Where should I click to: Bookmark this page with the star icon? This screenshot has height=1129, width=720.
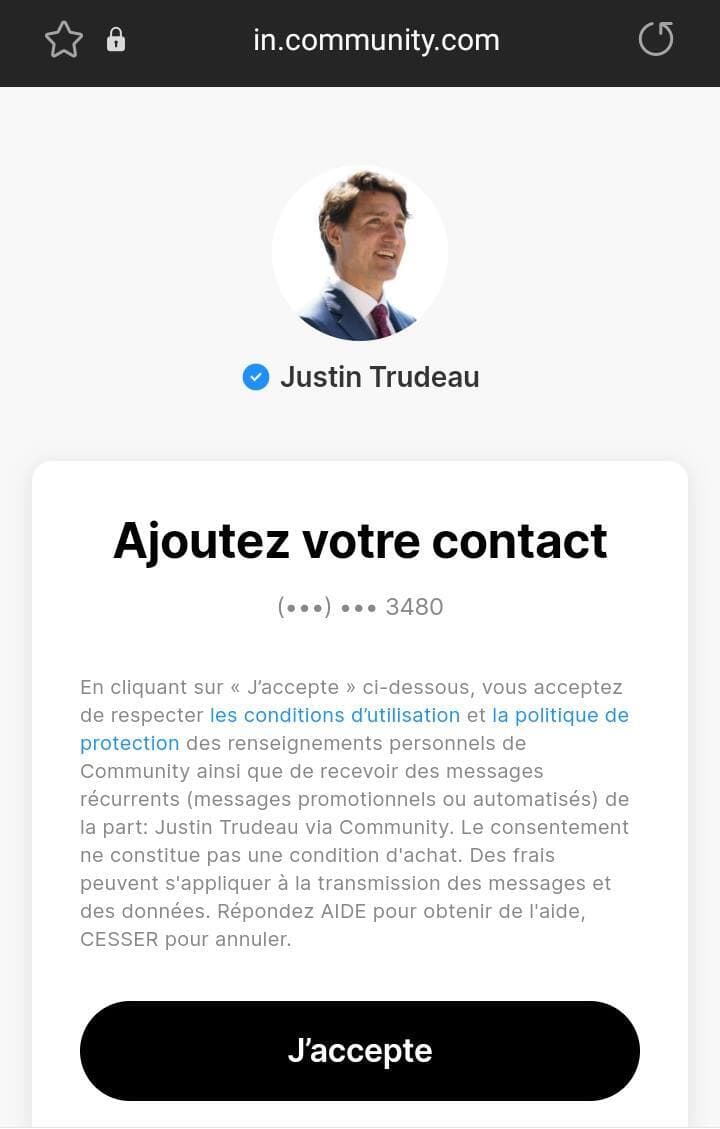coord(64,40)
